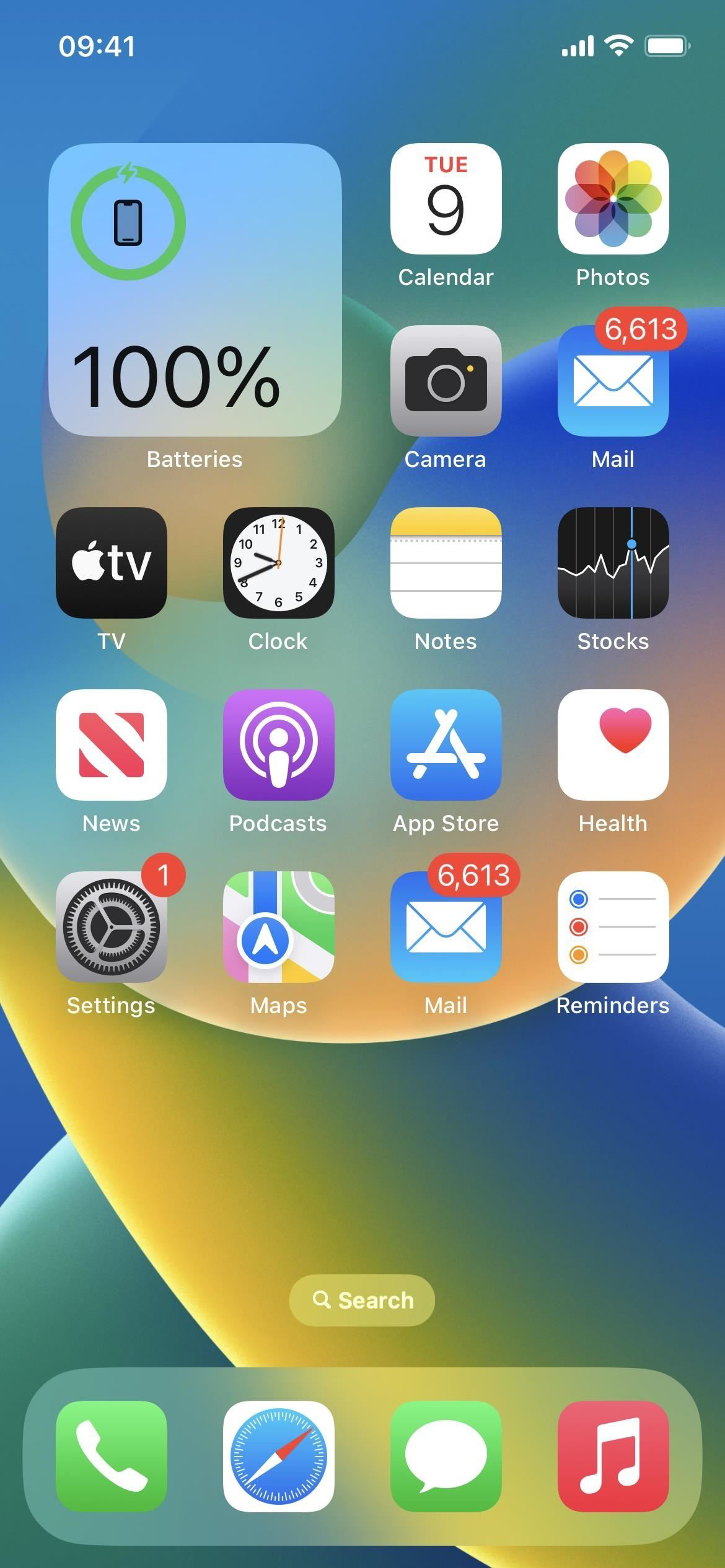Open the App Store
This screenshot has height=1568, width=725.
coord(446,745)
